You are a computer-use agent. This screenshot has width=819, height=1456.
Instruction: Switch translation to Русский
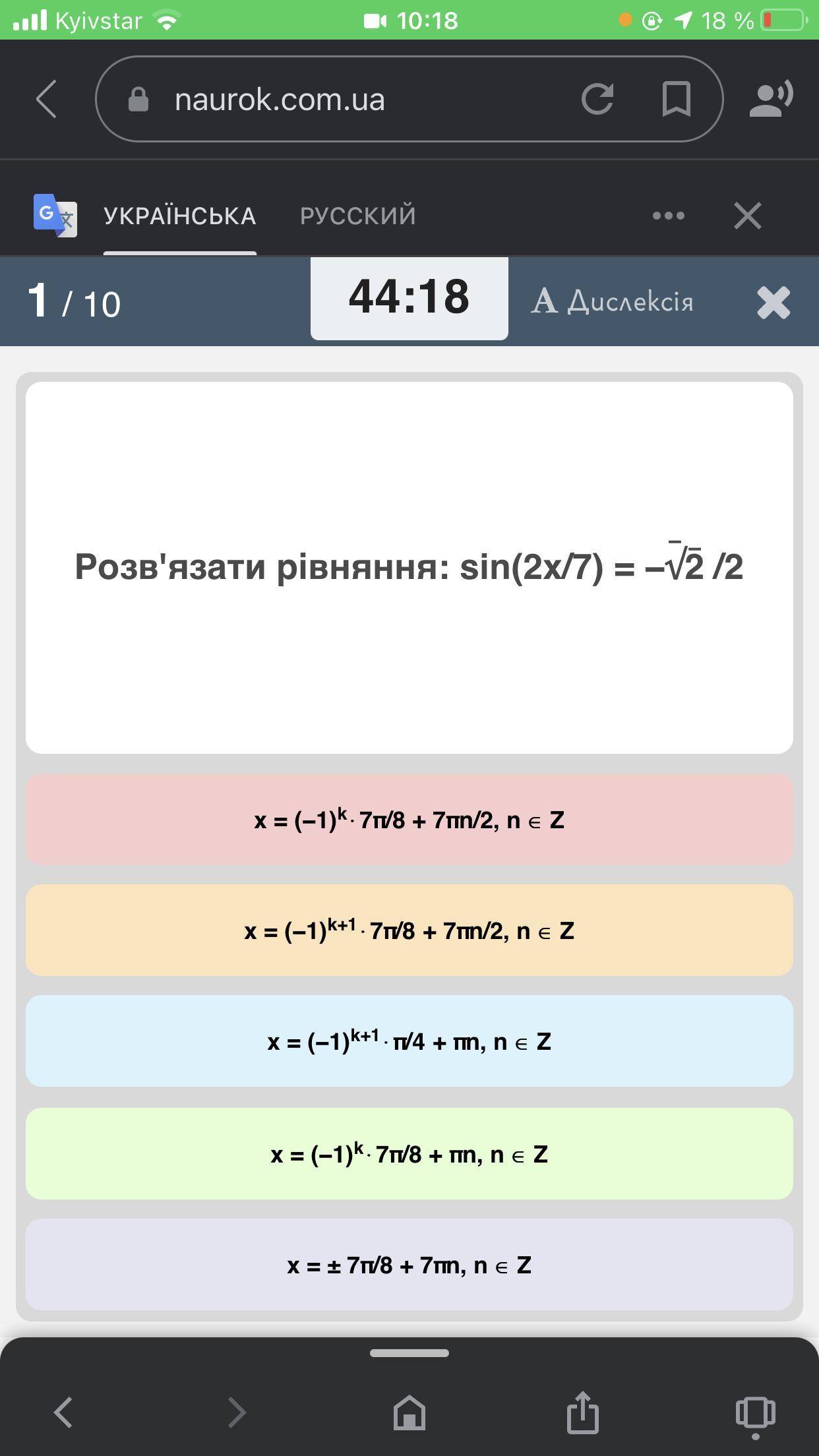358,216
